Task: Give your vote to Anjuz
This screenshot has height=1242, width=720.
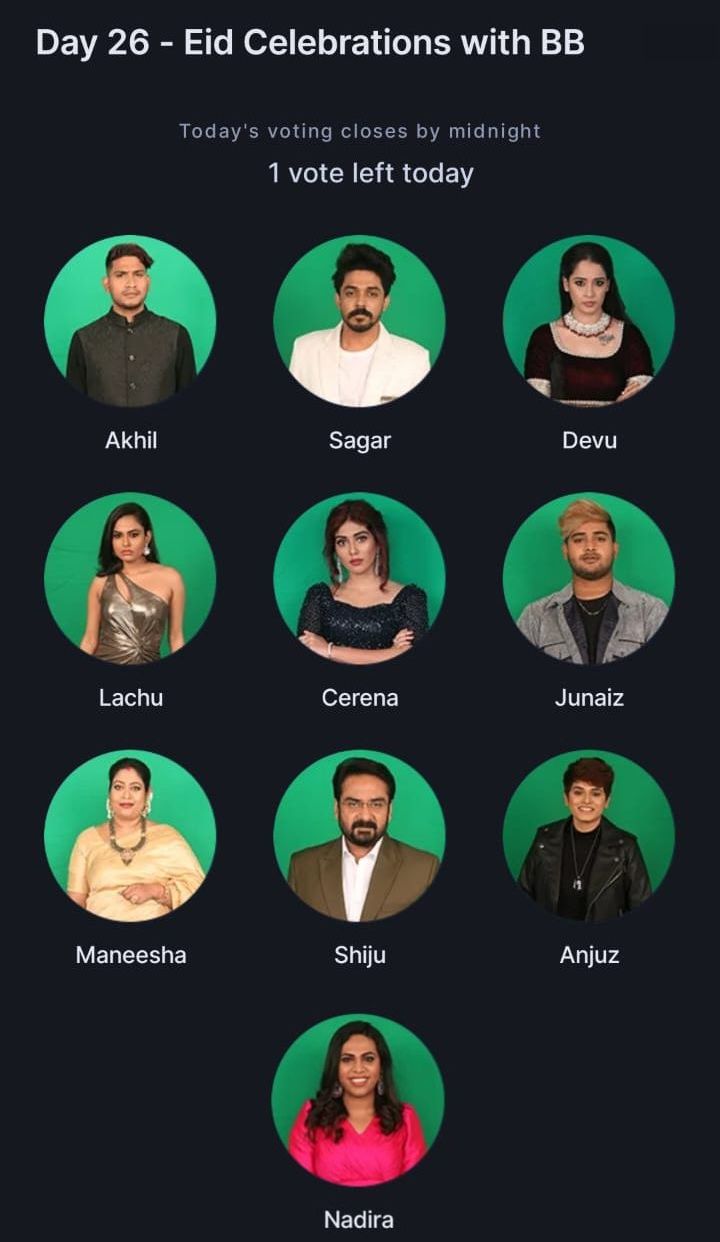Action: [x=589, y=835]
